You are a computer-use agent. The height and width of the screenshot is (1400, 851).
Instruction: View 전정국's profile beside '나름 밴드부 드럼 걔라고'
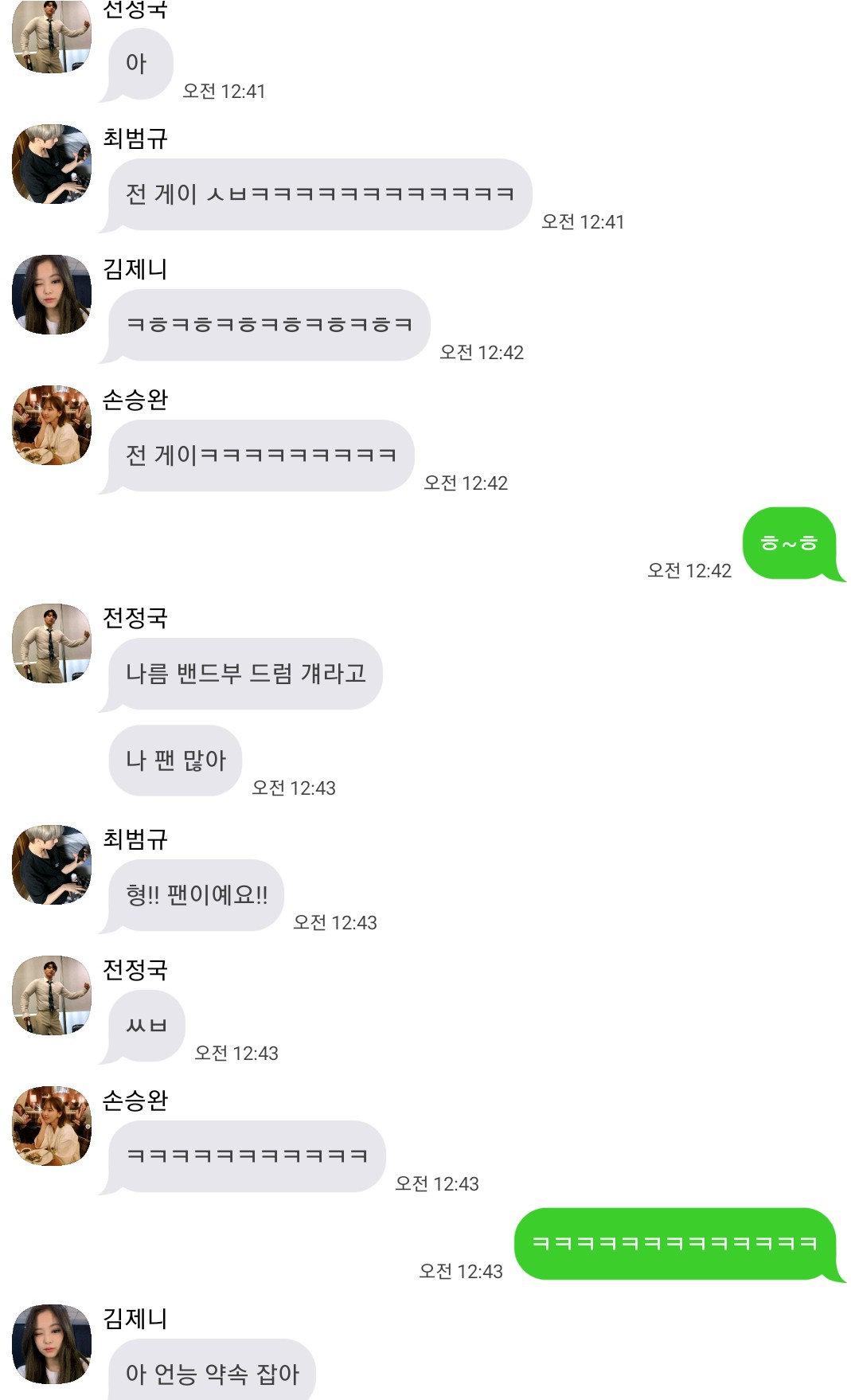52,643
